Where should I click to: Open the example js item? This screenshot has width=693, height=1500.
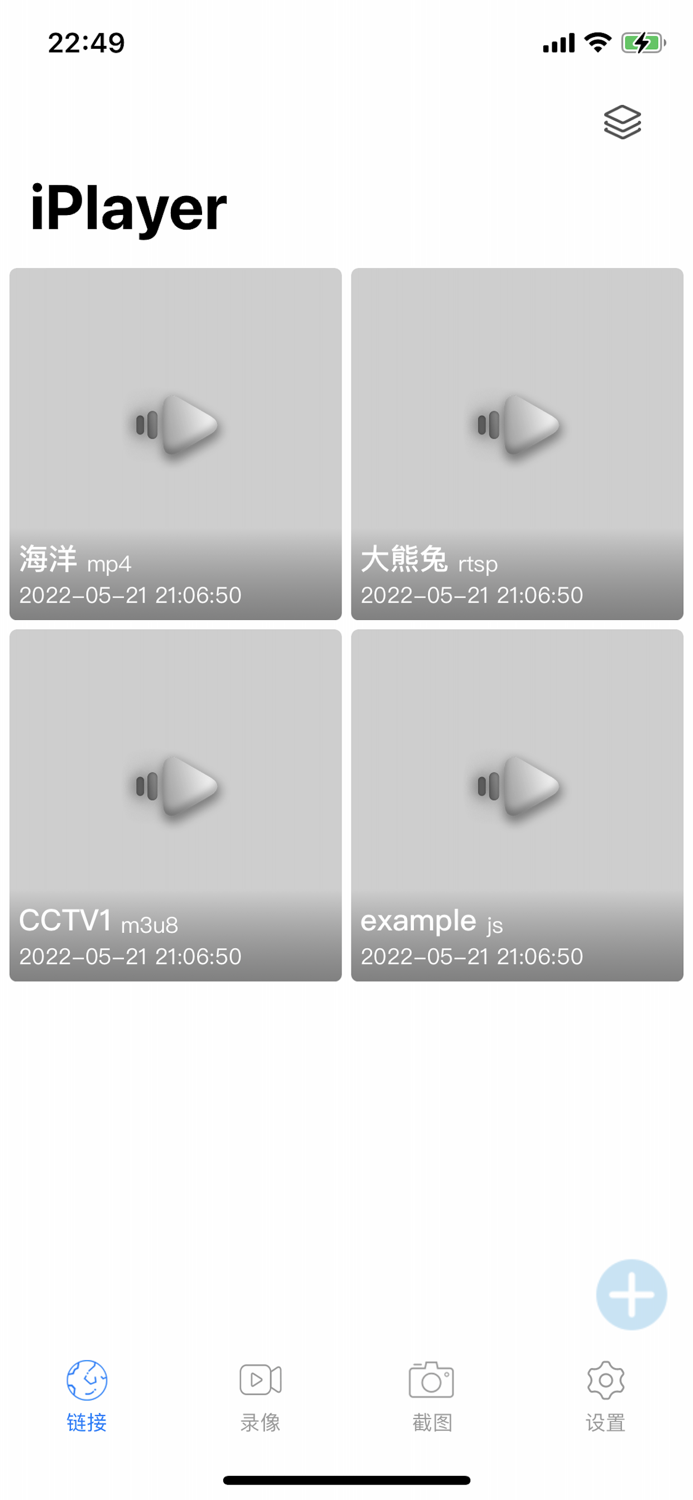point(517,804)
